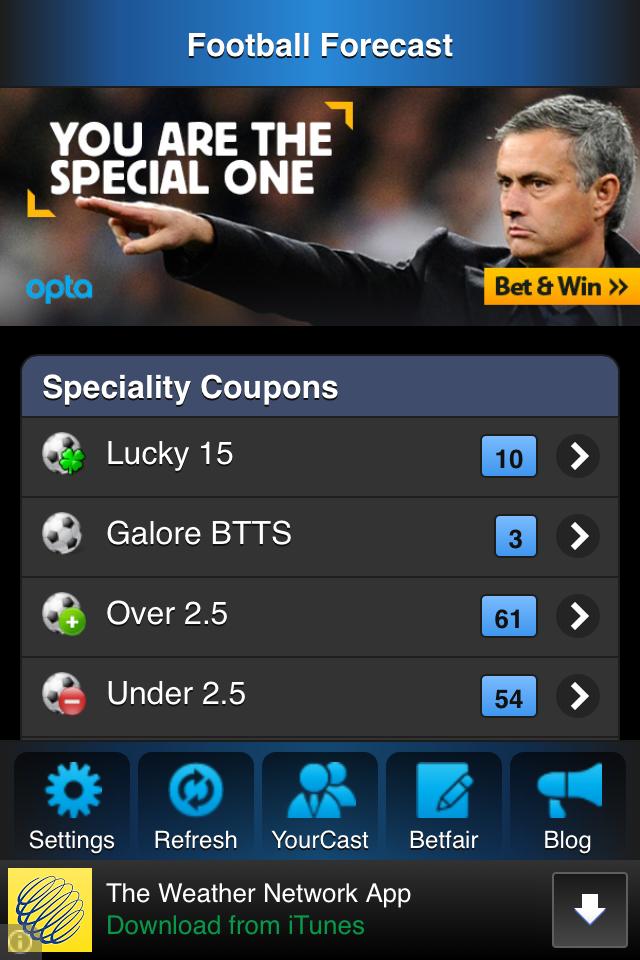Open the Betfair section
This screenshot has height=960, width=640.
point(444,806)
